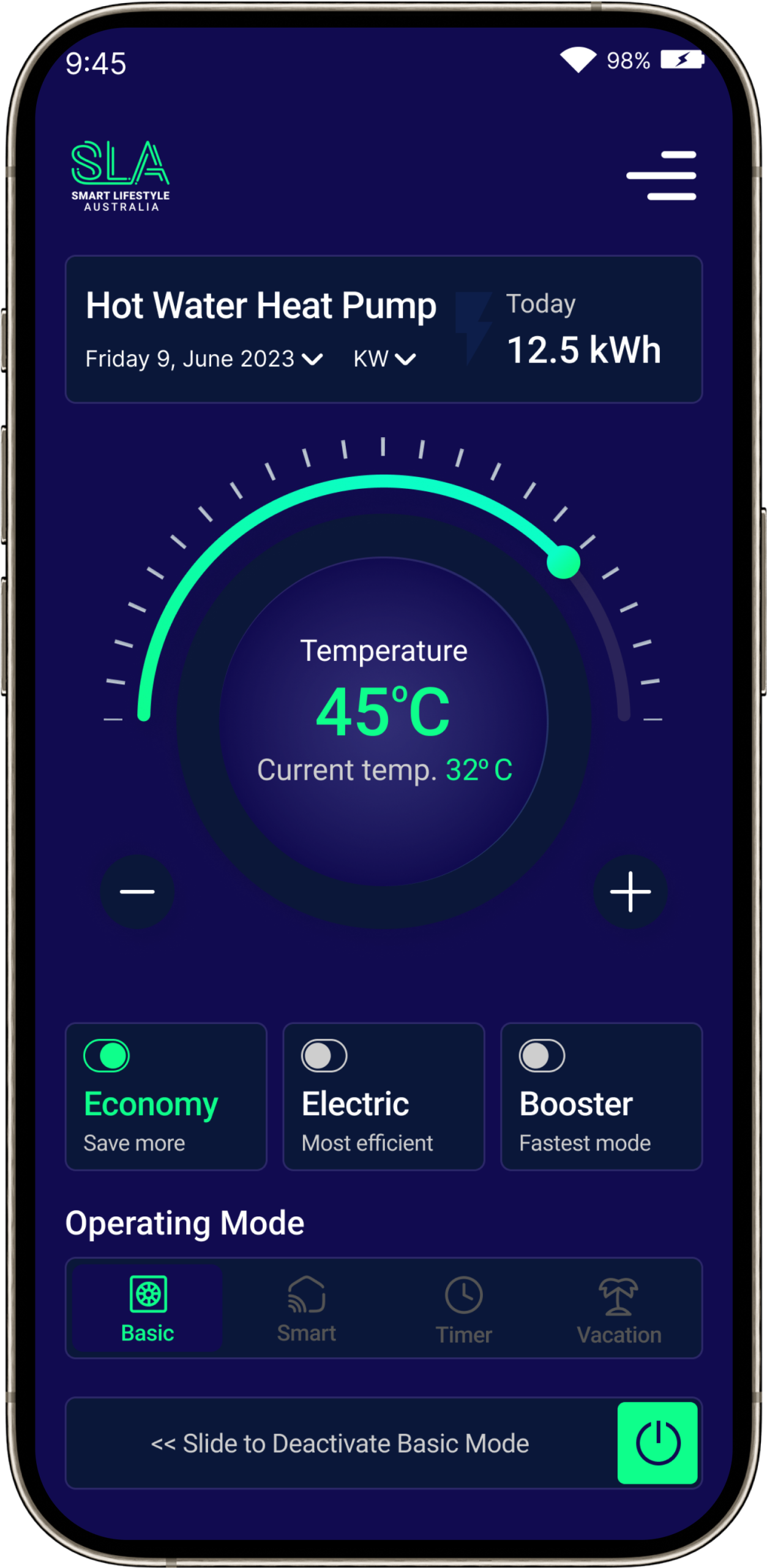Screen dimensions: 767x1568
Task: Enable the Booster fastest mode toggle
Action: pyautogui.click(x=542, y=1055)
